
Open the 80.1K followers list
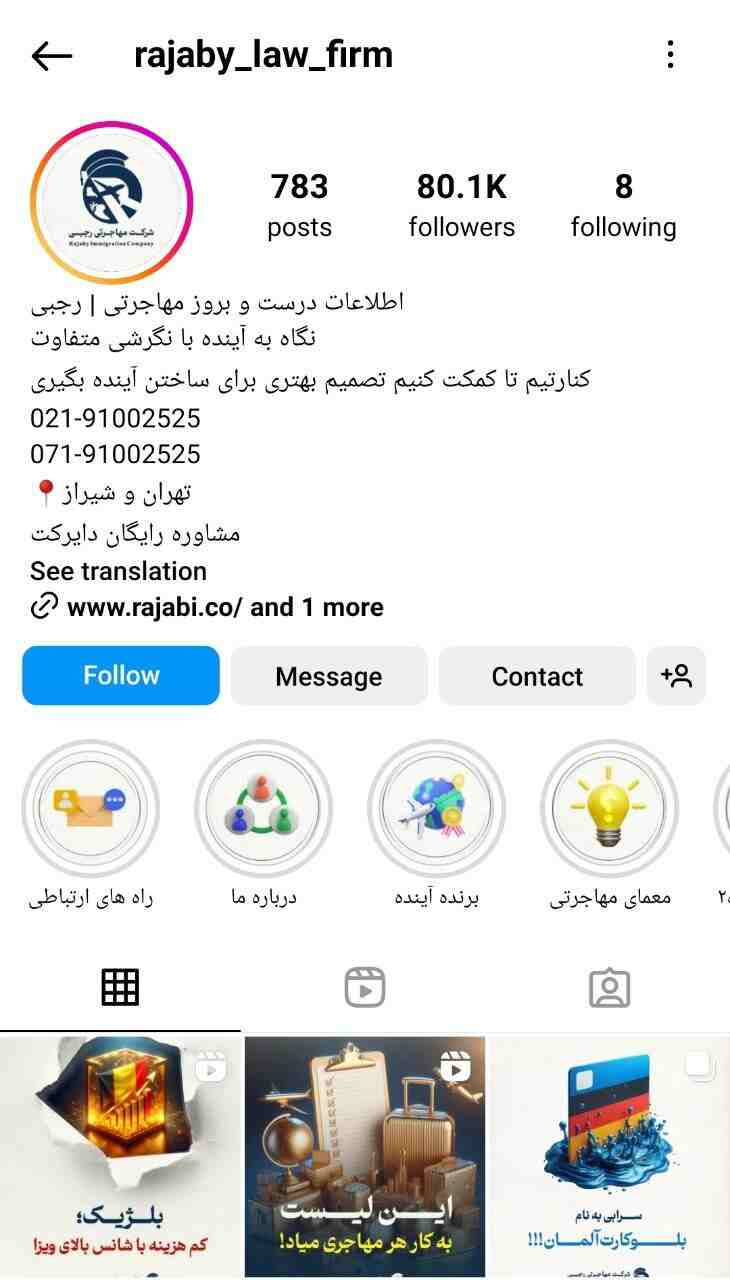(461, 205)
